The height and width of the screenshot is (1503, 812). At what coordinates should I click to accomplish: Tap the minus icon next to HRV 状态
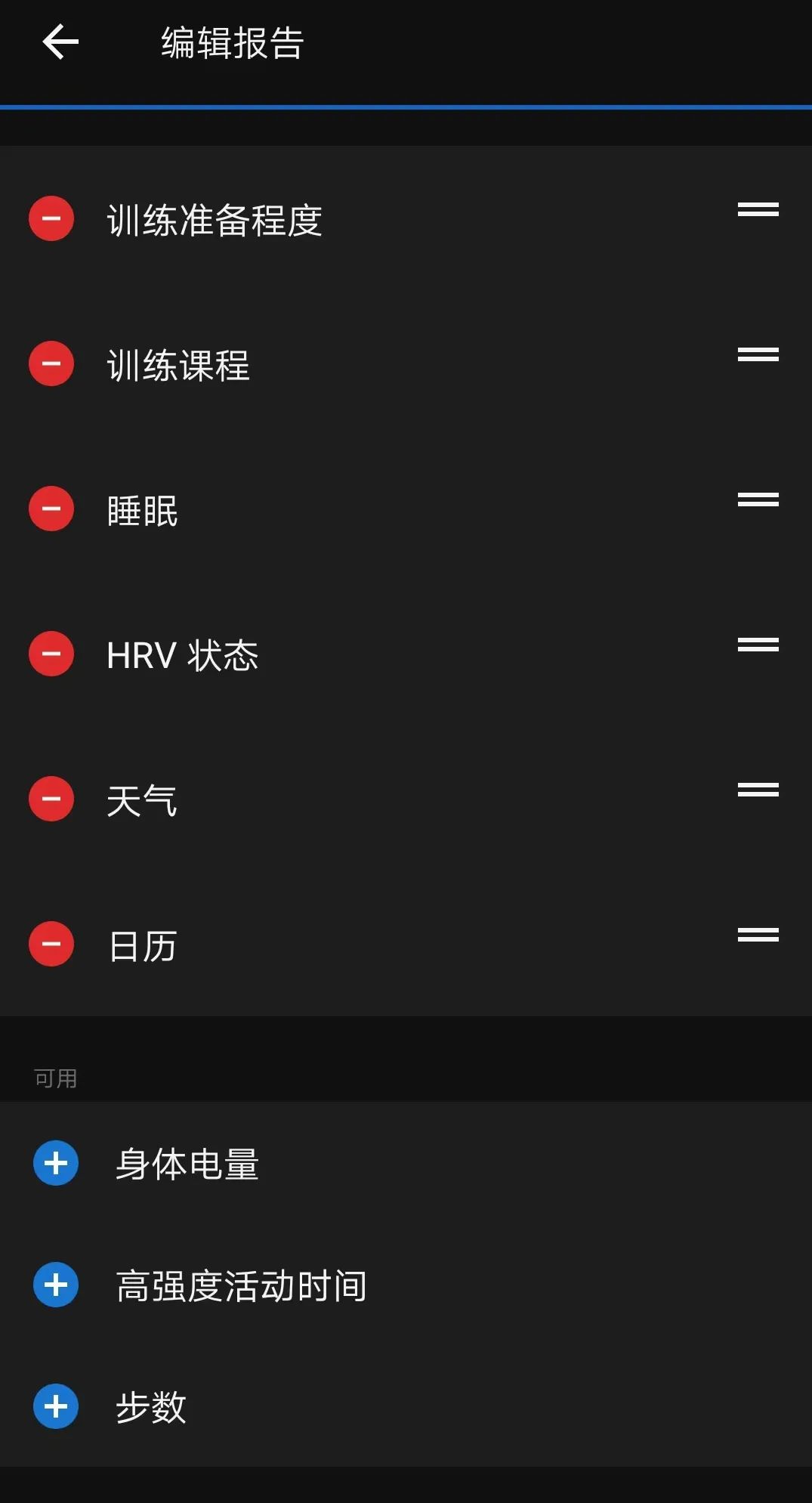pos(51,654)
